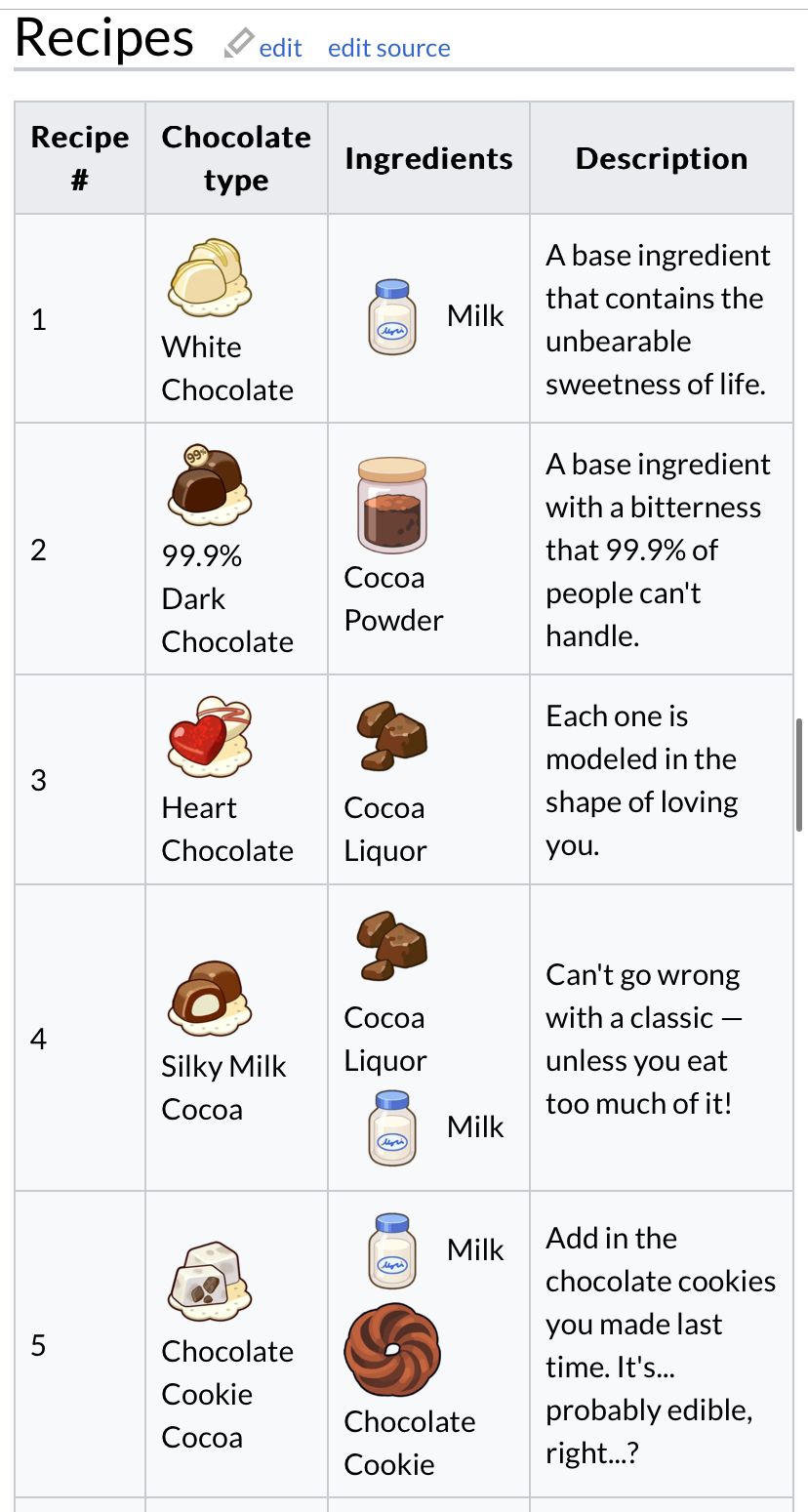Select the Chocolate Cookie ingredient icon
Screen dimensions: 808x1512
391,1352
